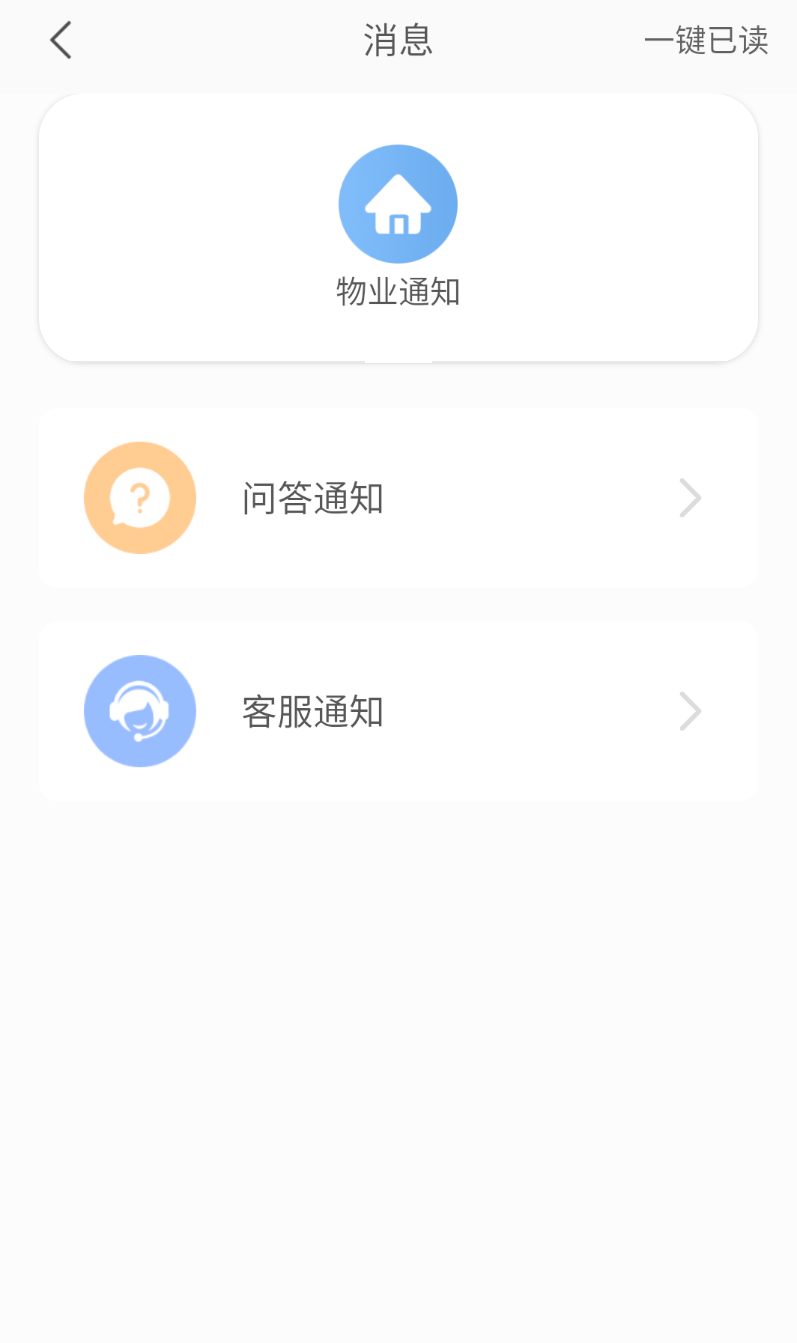Screen dimensions: 797x1343
Task: Select the 物业通知 card
Action: (x=398, y=227)
